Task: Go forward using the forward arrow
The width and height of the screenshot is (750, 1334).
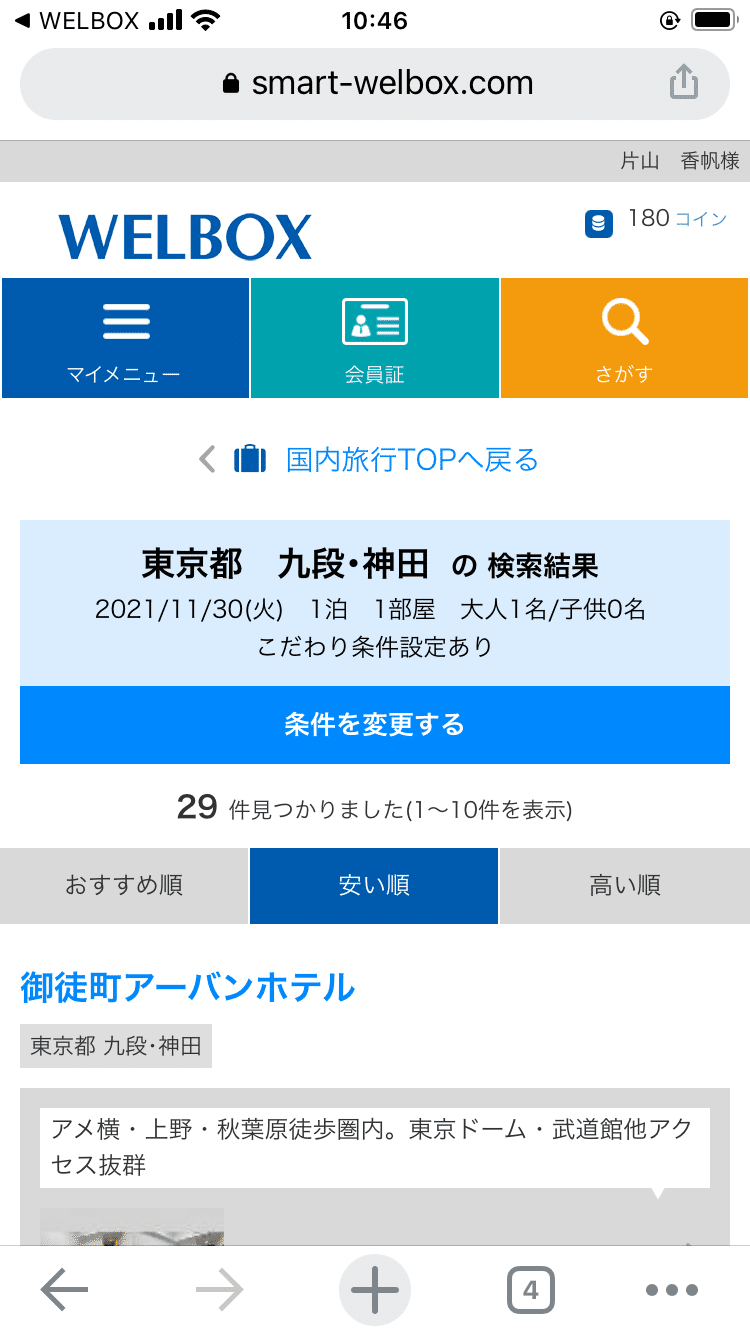Action: coord(218,1289)
